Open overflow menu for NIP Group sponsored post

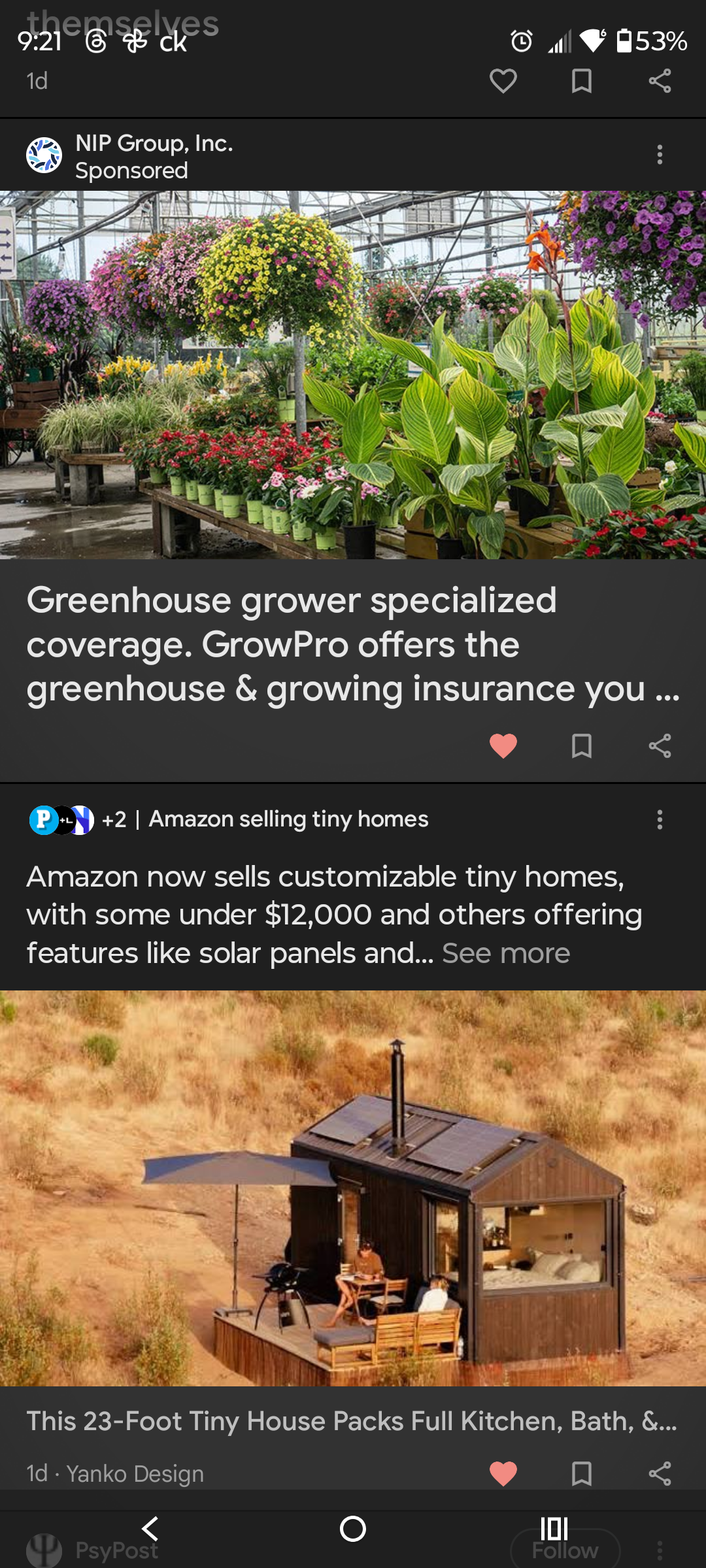(x=660, y=155)
